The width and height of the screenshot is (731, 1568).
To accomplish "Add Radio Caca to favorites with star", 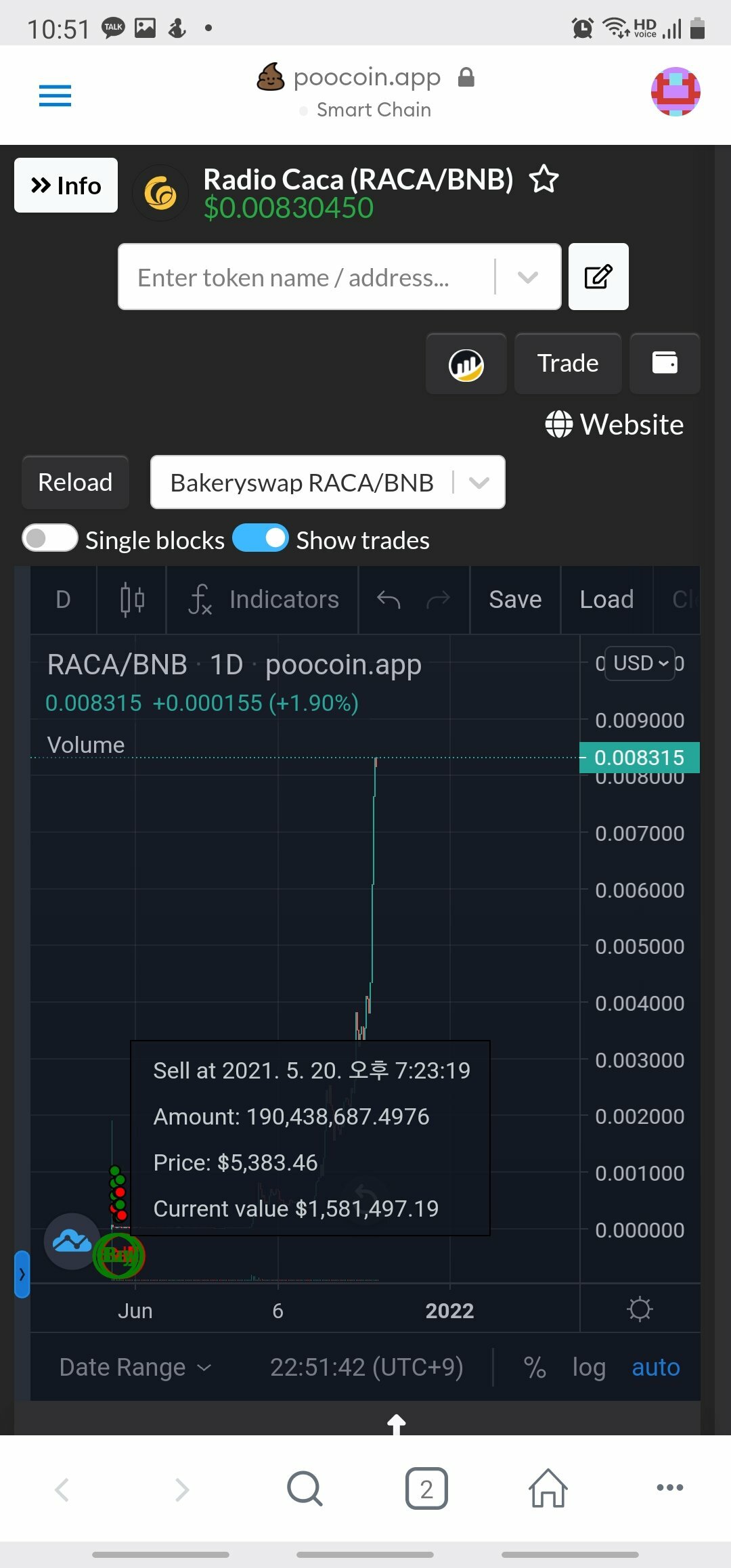I will click(x=544, y=180).
